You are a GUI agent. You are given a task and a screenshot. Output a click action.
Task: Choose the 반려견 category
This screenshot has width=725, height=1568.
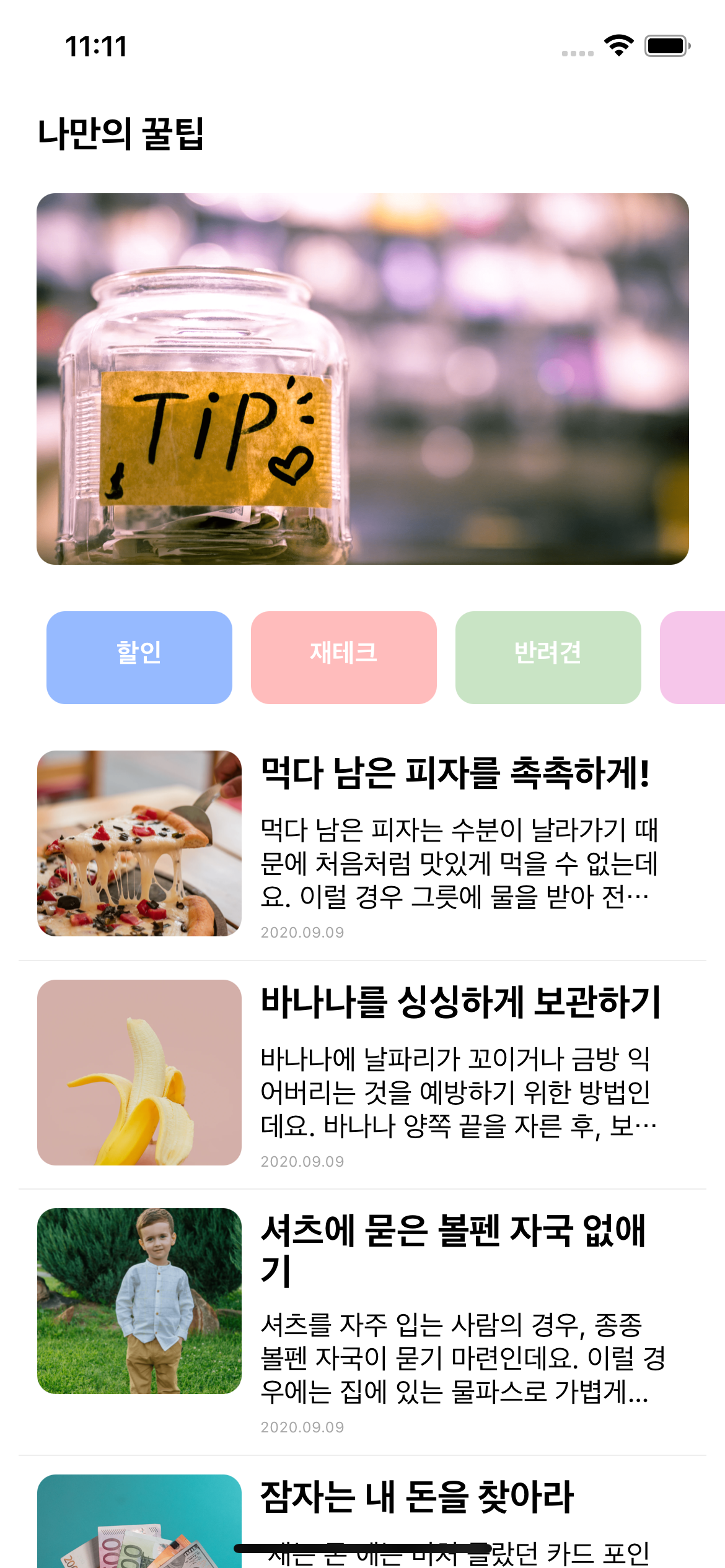coord(548,657)
